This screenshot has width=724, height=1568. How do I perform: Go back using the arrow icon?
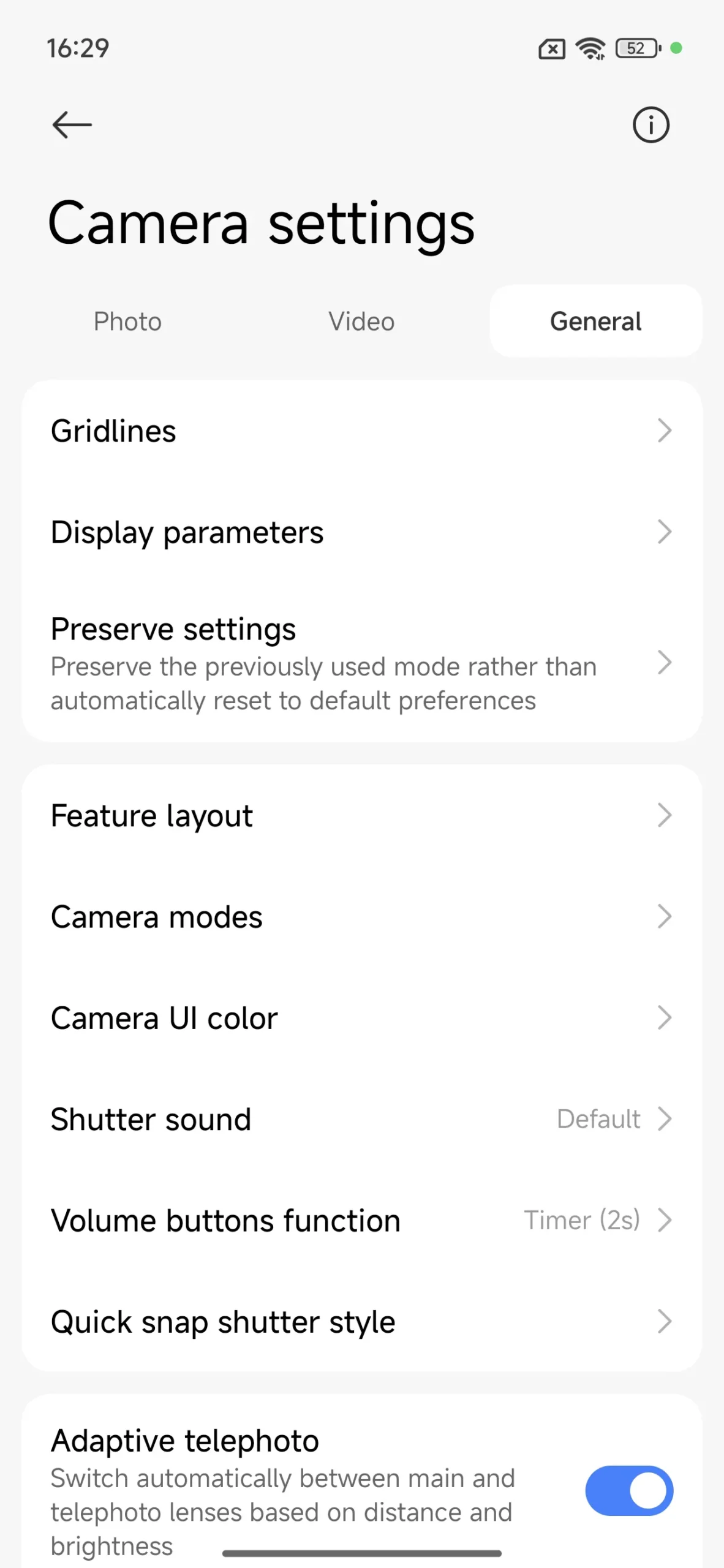click(x=72, y=125)
